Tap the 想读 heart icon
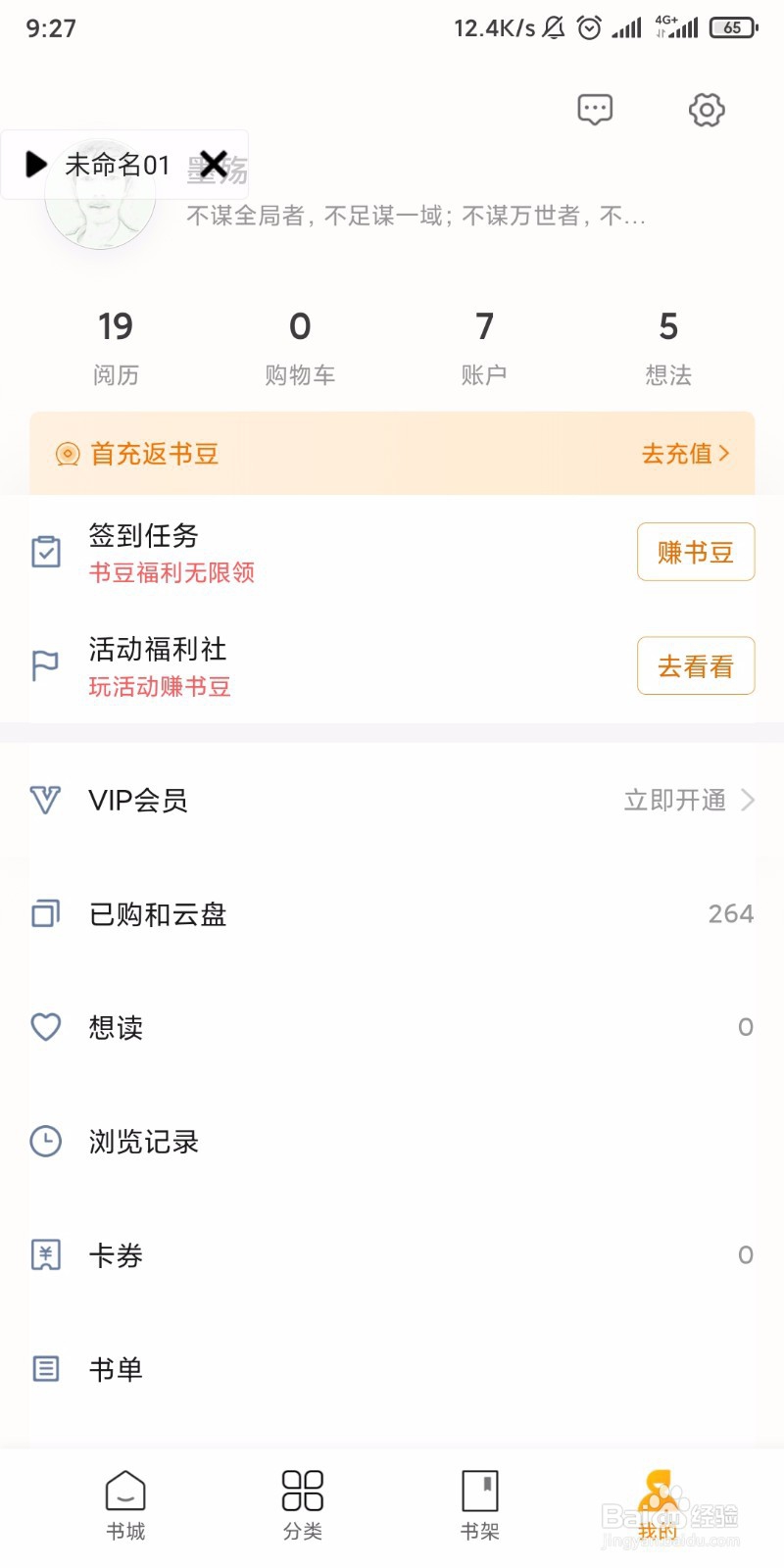 click(44, 1027)
